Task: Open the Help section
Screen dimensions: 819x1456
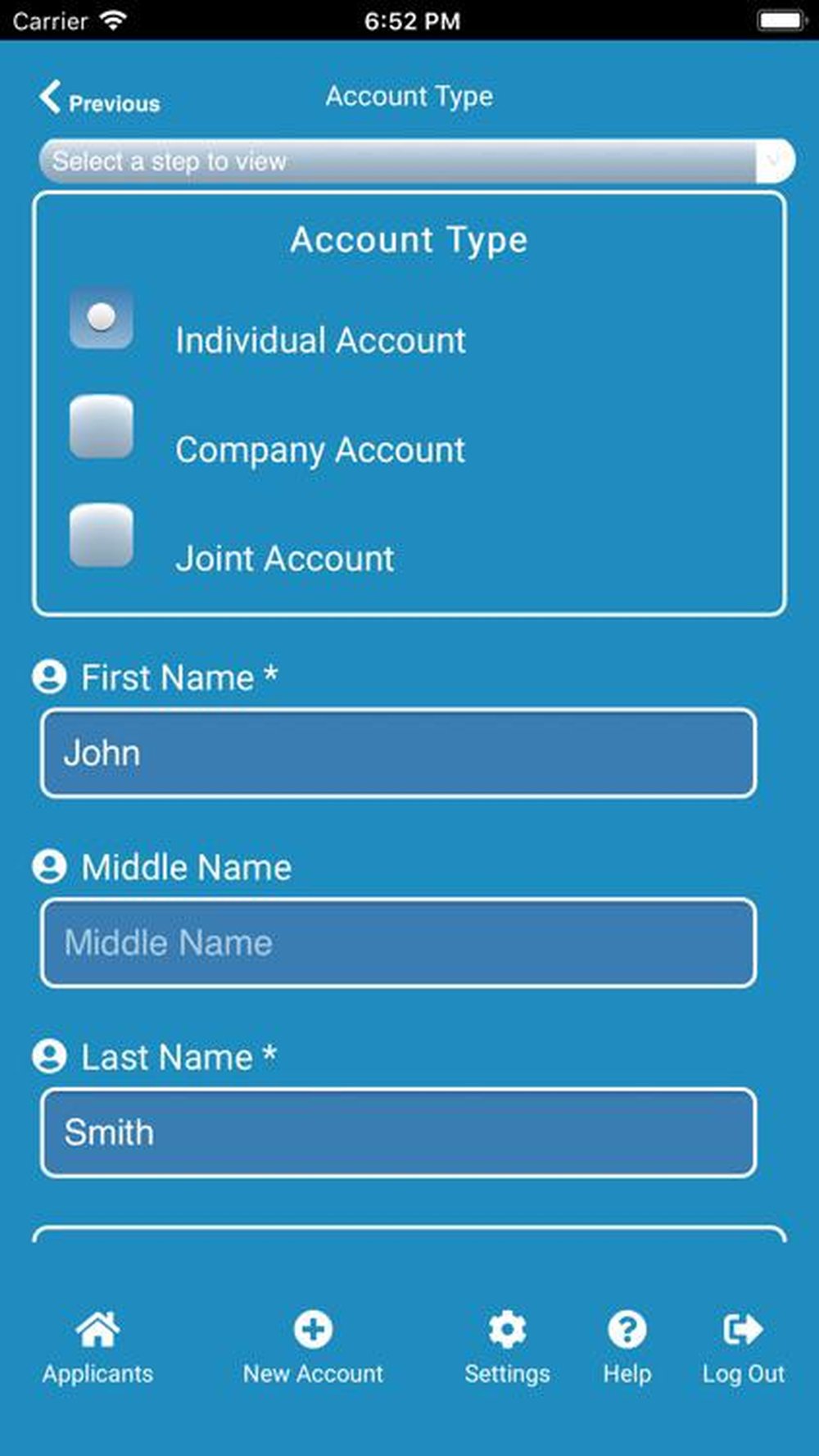Action: [x=627, y=1347]
